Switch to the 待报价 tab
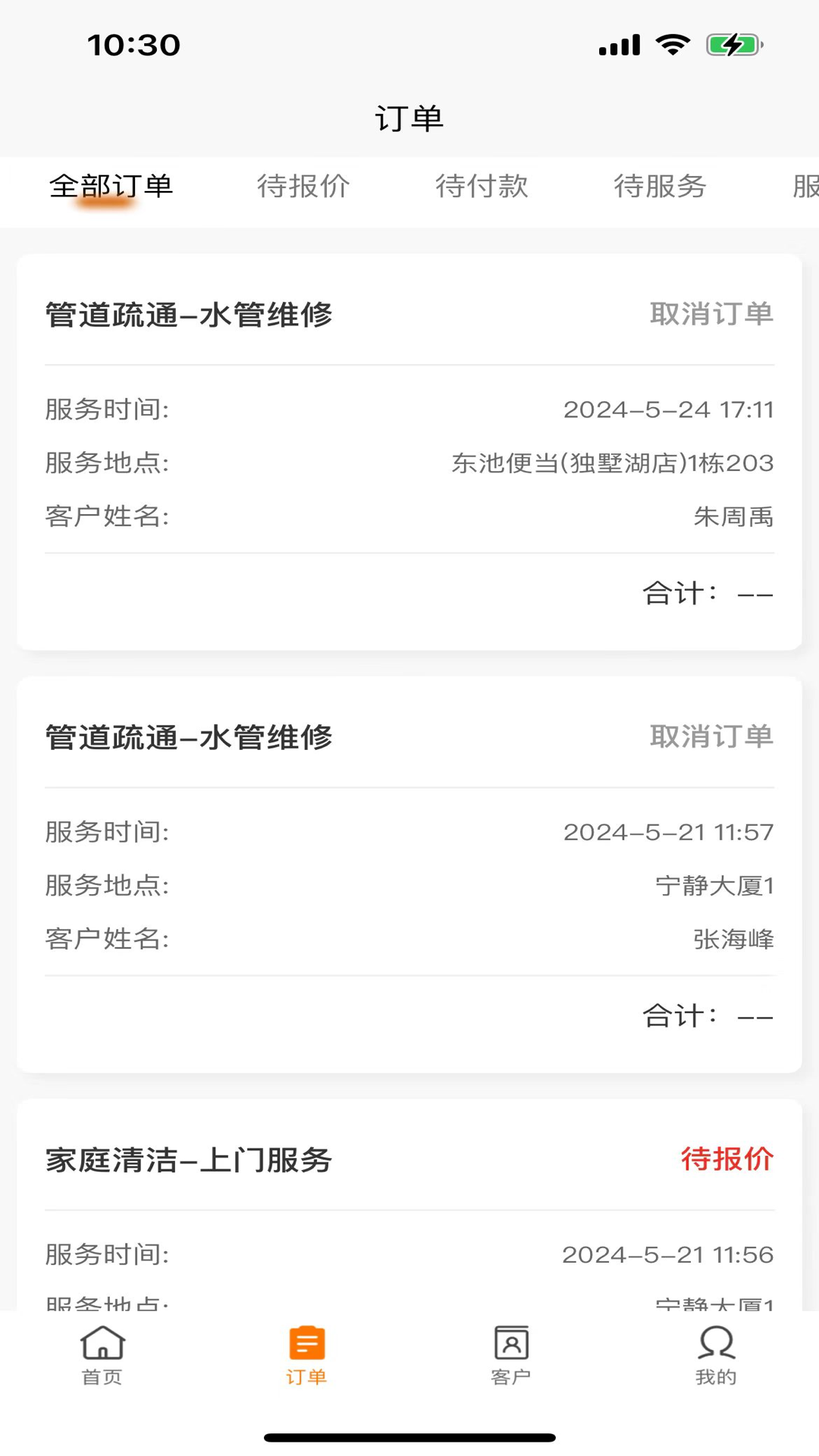The height and width of the screenshot is (1456, 819). [x=303, y=187]
